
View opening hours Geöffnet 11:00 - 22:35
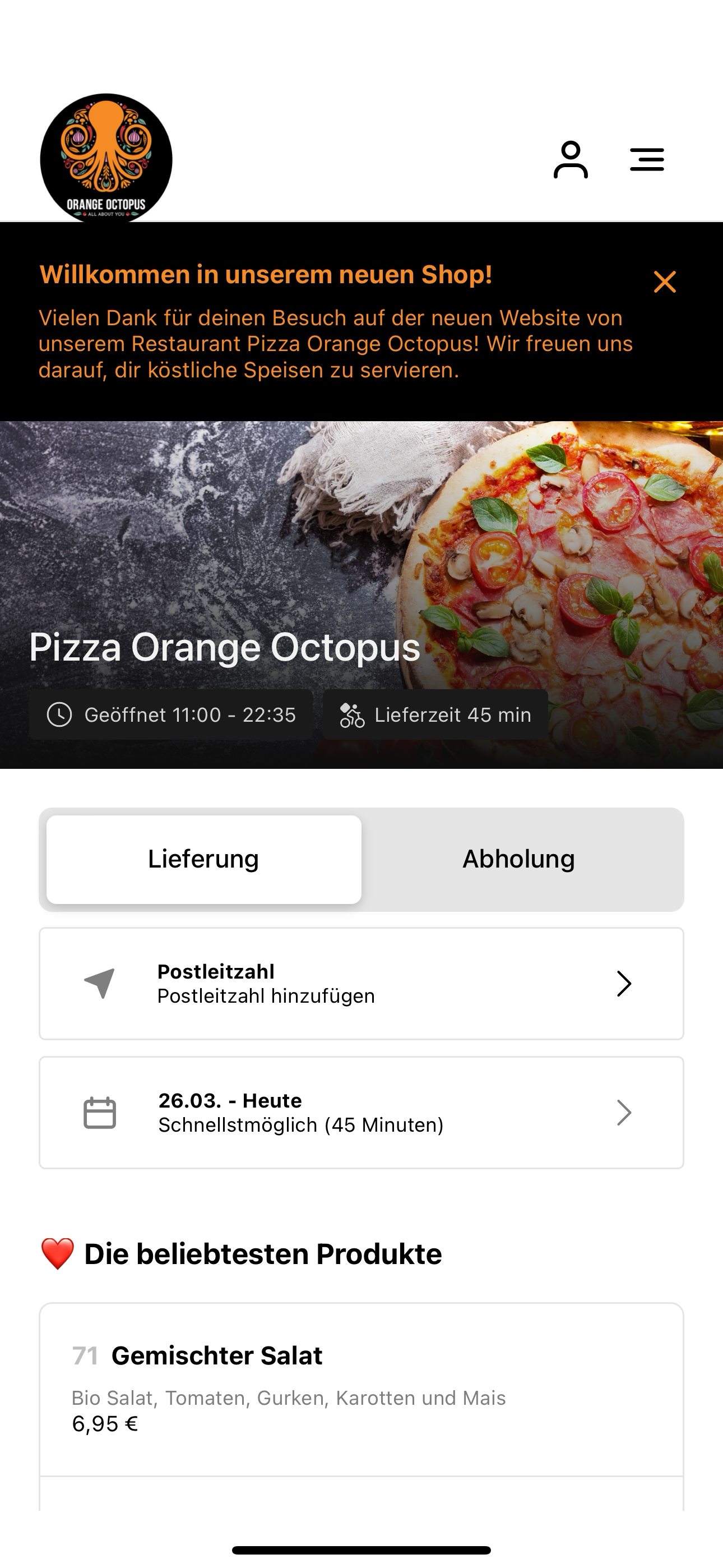[171, 714]
